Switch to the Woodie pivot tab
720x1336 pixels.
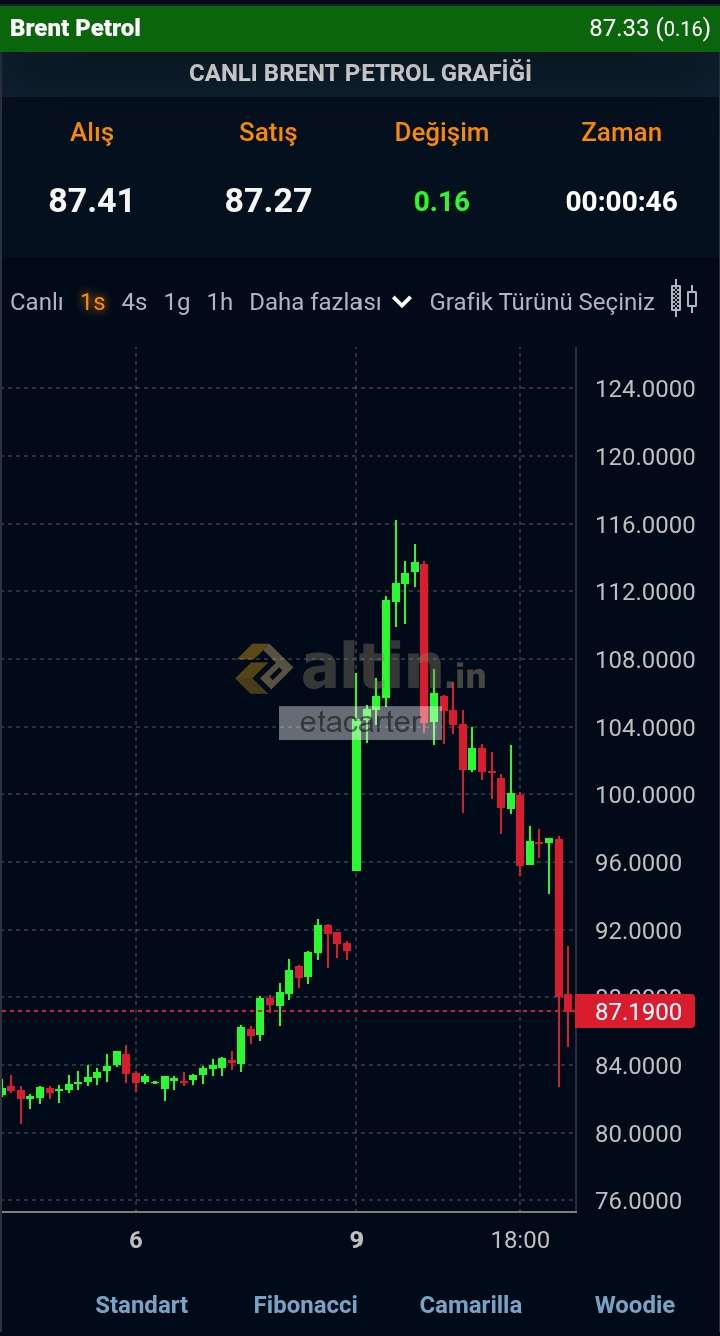[x=635, y=1304]
